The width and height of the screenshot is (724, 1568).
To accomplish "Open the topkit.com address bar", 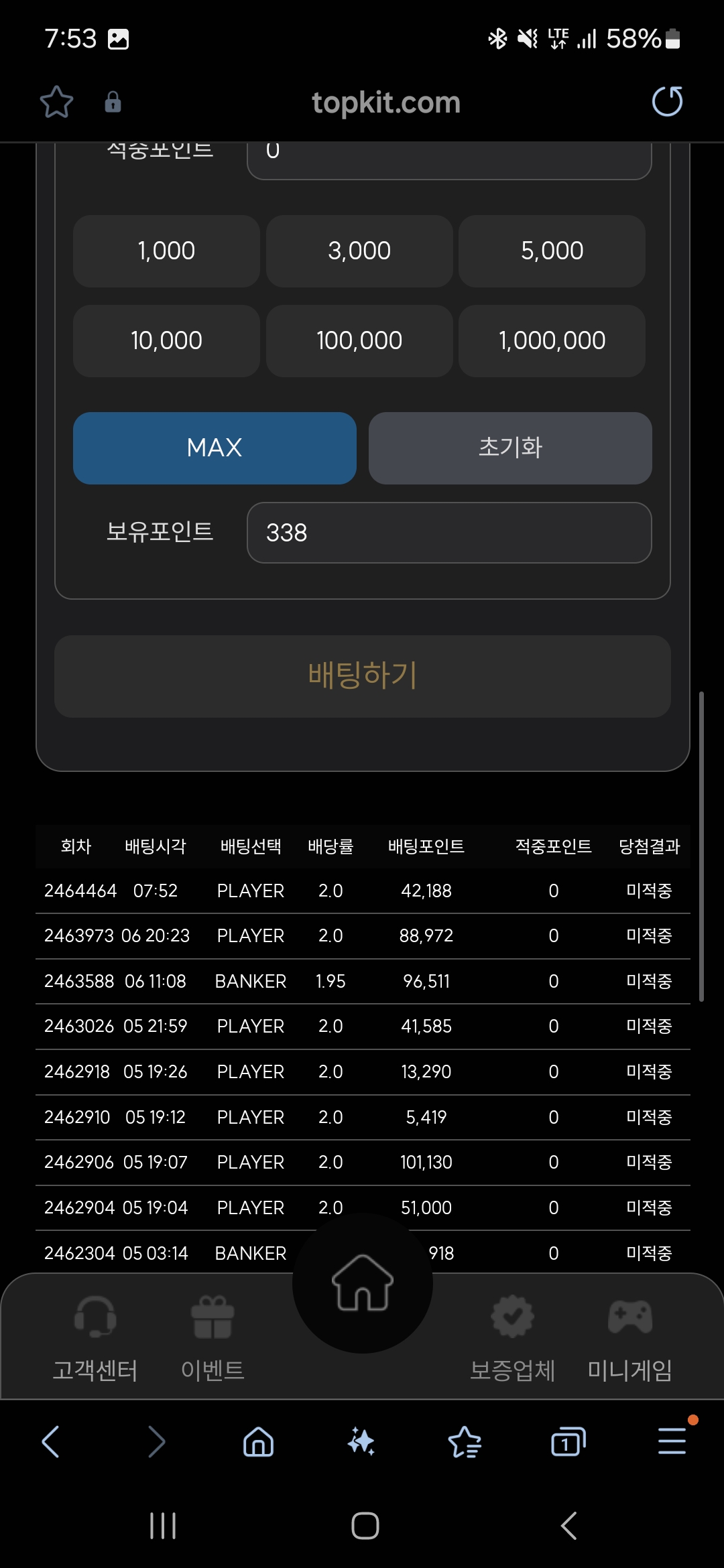I will pos(385,103).
